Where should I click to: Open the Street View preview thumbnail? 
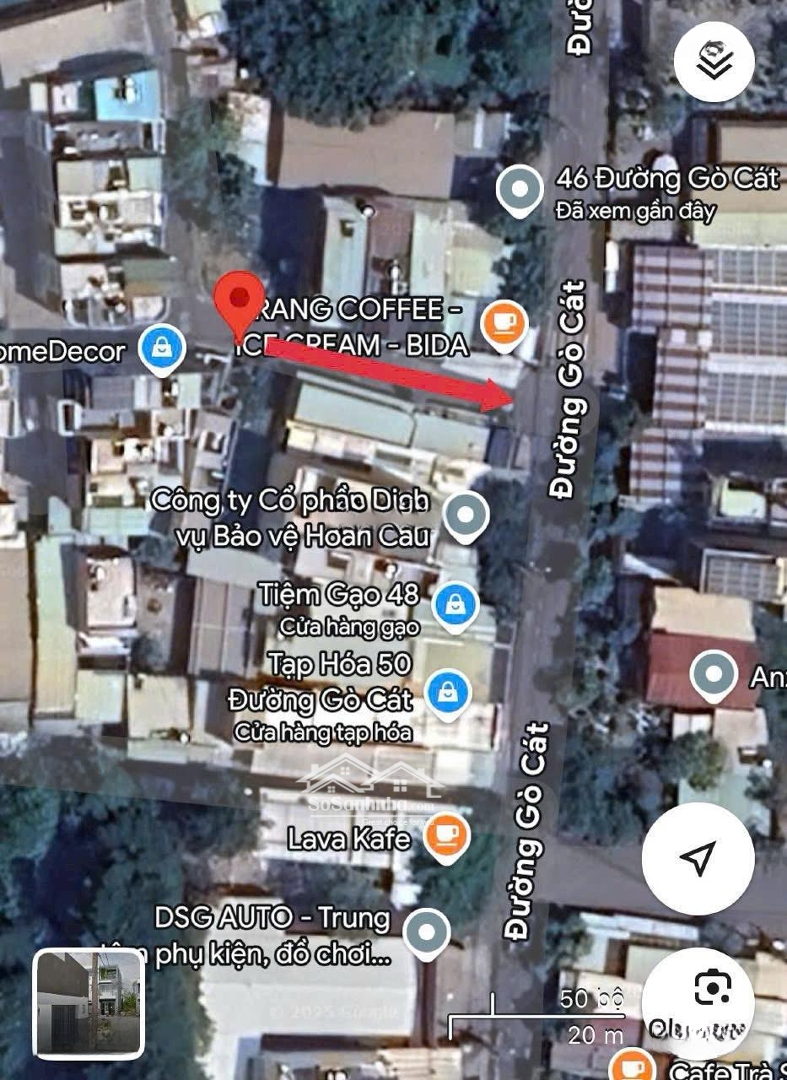(x=88, y=1004)
